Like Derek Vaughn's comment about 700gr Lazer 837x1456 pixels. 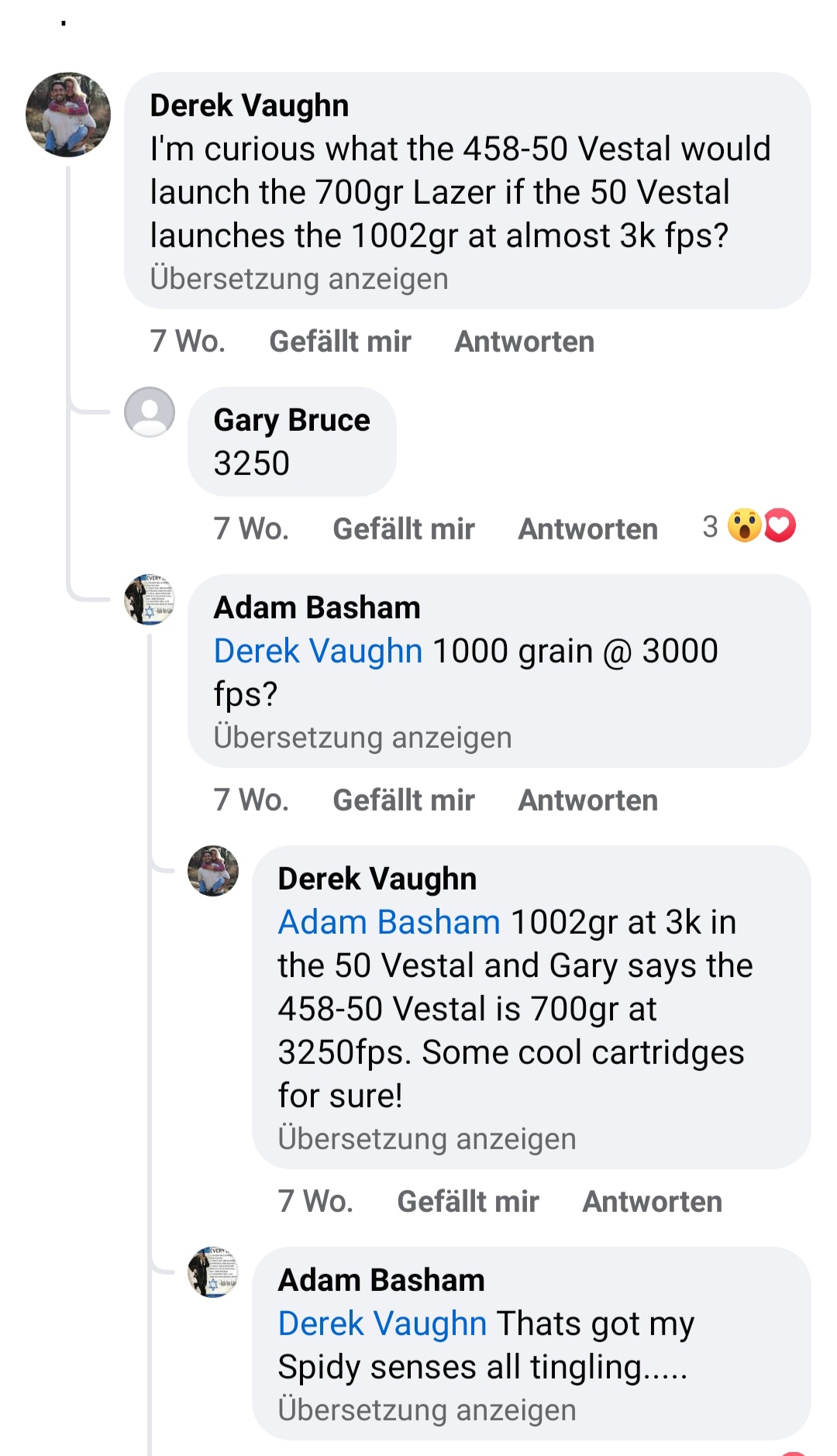pos(339,342)
